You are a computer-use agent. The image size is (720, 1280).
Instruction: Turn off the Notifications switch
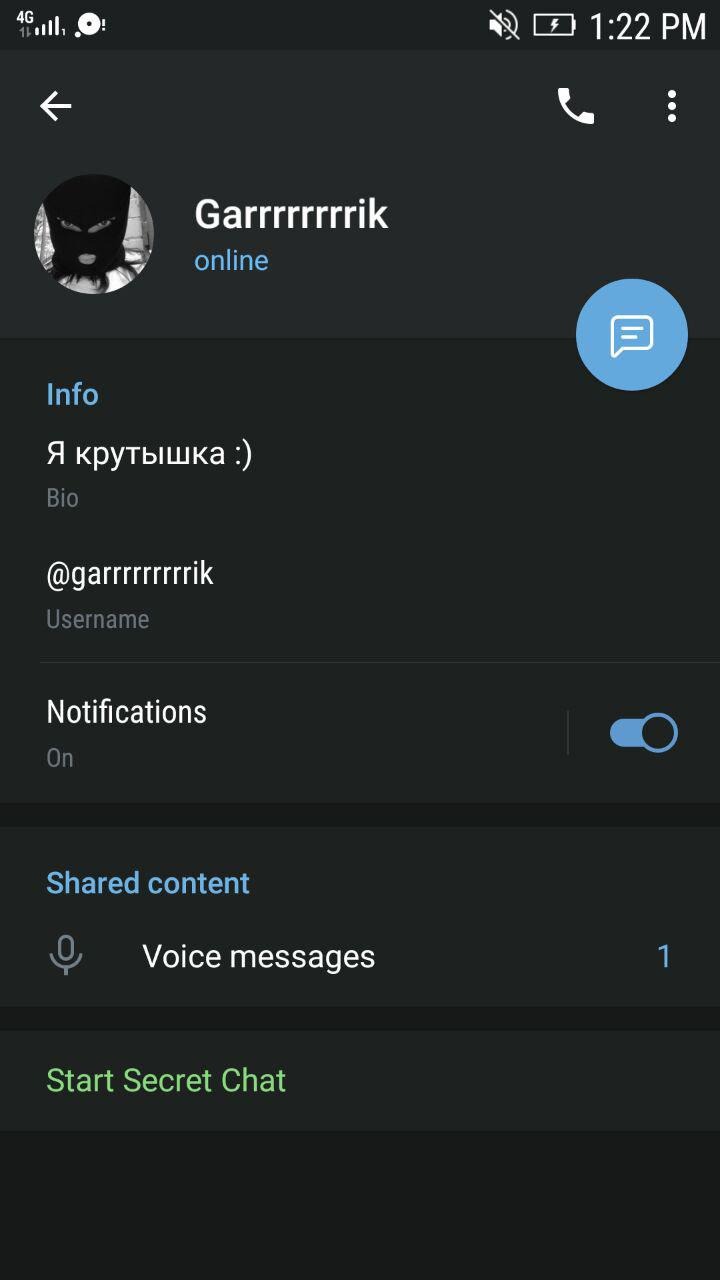644,733
